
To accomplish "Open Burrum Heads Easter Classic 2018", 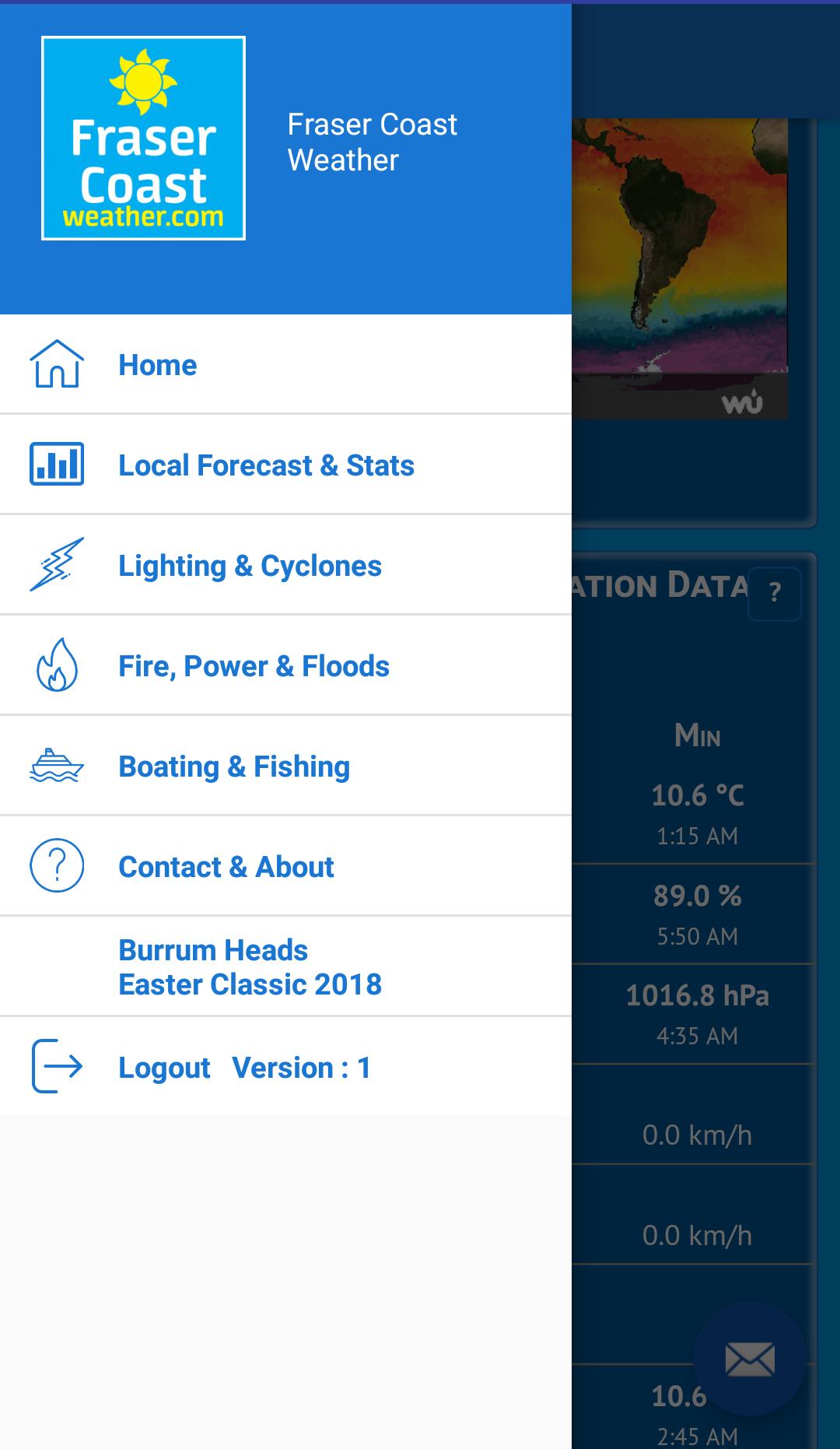I will (250, 967).
